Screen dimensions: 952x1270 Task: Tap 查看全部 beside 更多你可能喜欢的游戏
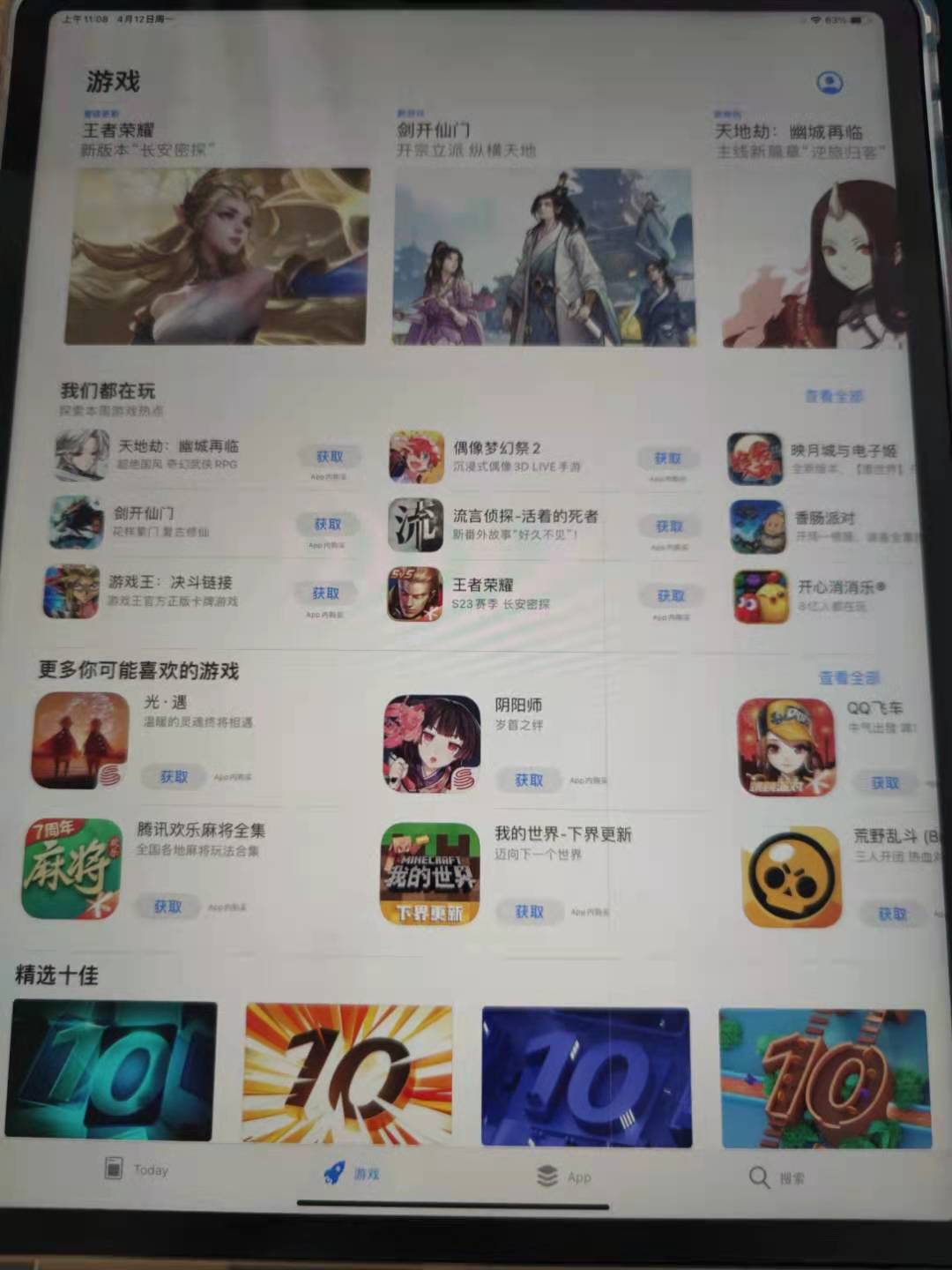click(848, 677)
